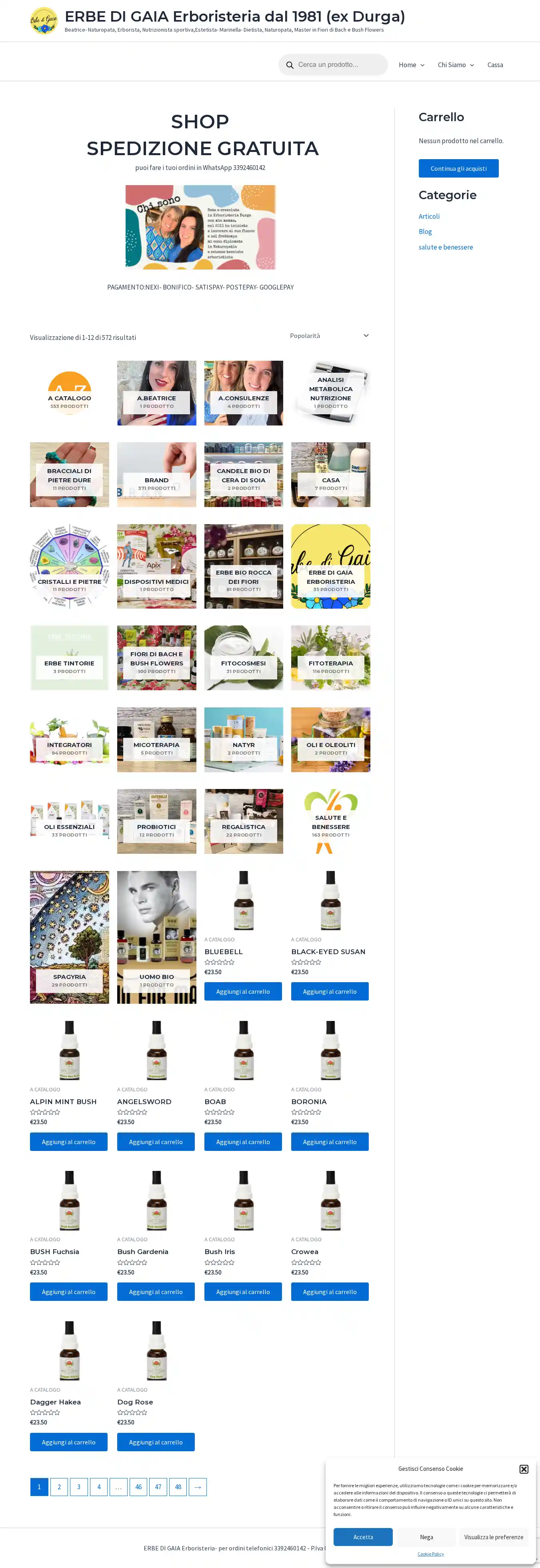Open the Spagyria category tile
Viewport: 540px width, 1568px height.
70,937
